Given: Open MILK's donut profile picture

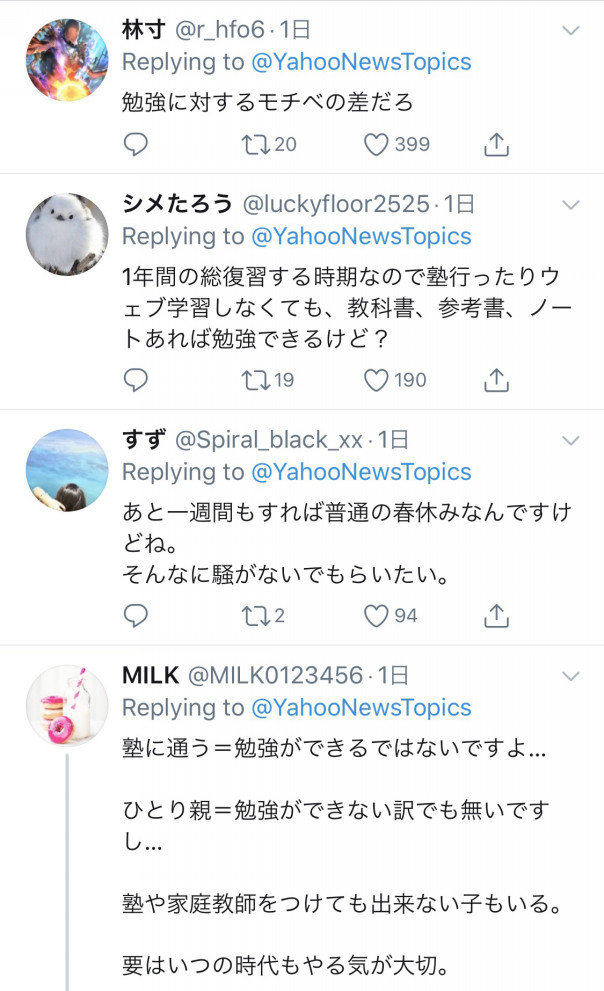Looking at the screenshot, I should pos(66,705).
